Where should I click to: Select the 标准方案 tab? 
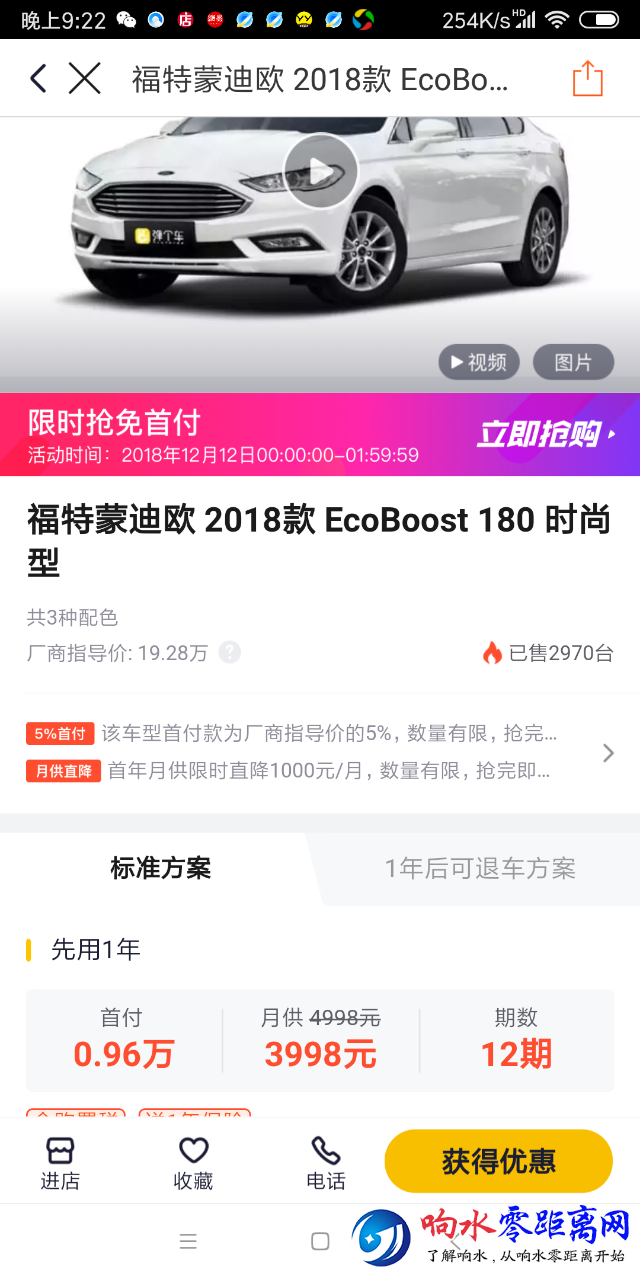click(160, 868)
